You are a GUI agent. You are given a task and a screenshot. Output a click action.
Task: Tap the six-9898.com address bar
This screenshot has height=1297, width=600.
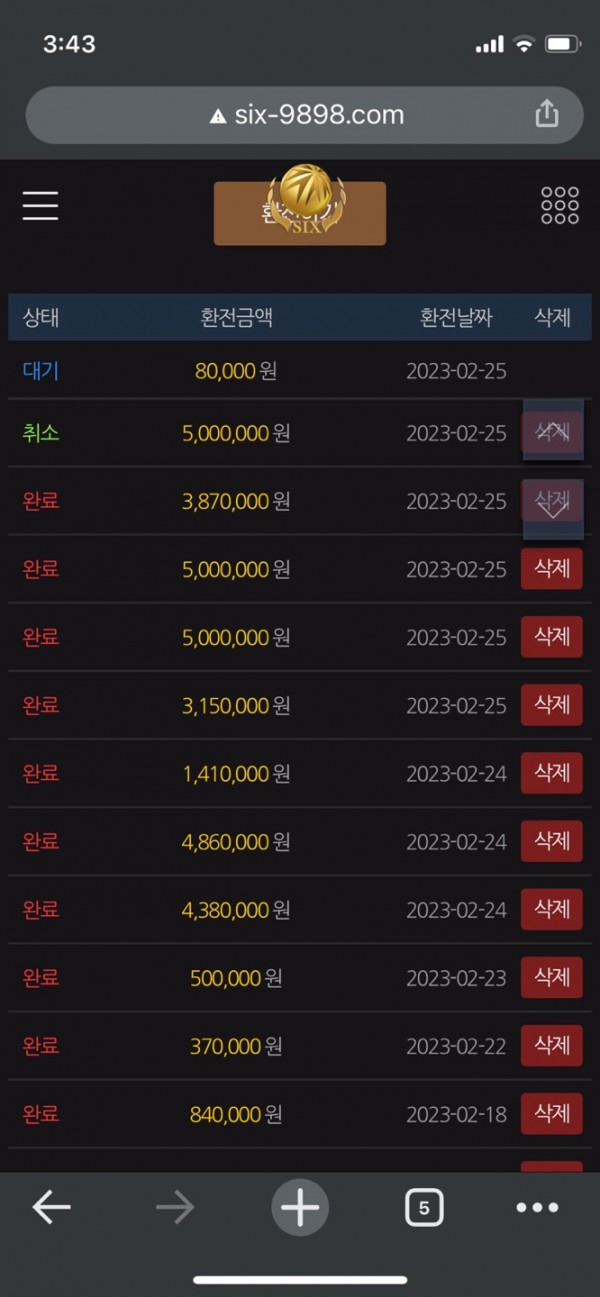click(x=305, y=115)
